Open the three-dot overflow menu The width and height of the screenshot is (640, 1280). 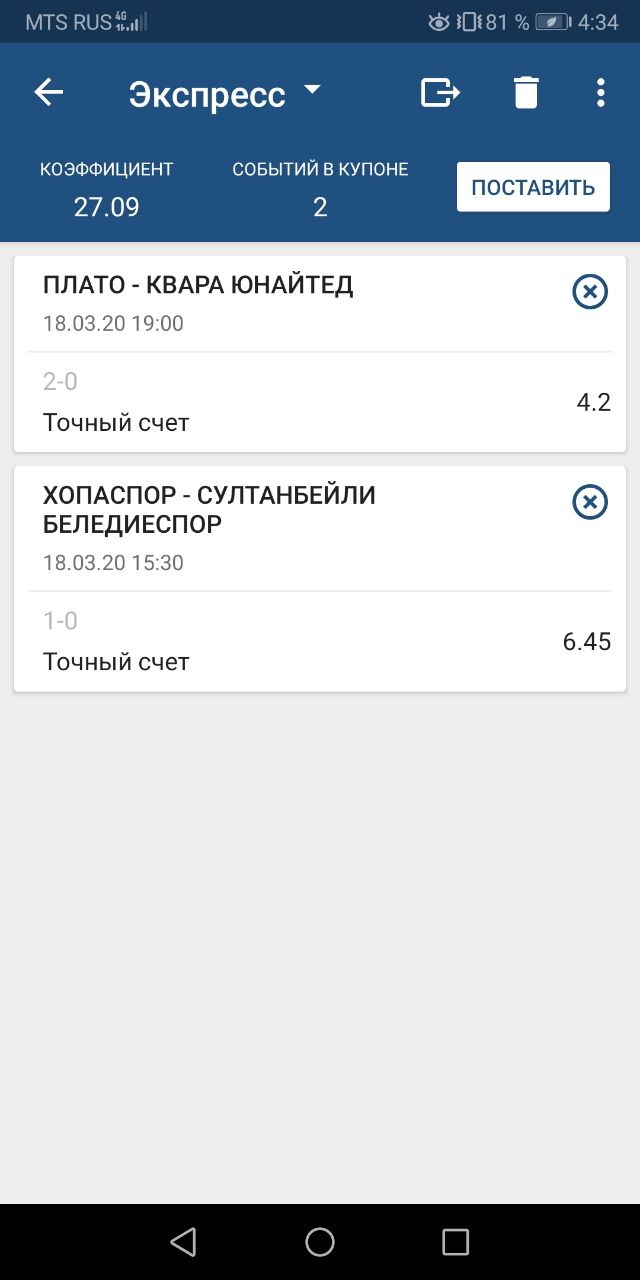click(600, 93)
